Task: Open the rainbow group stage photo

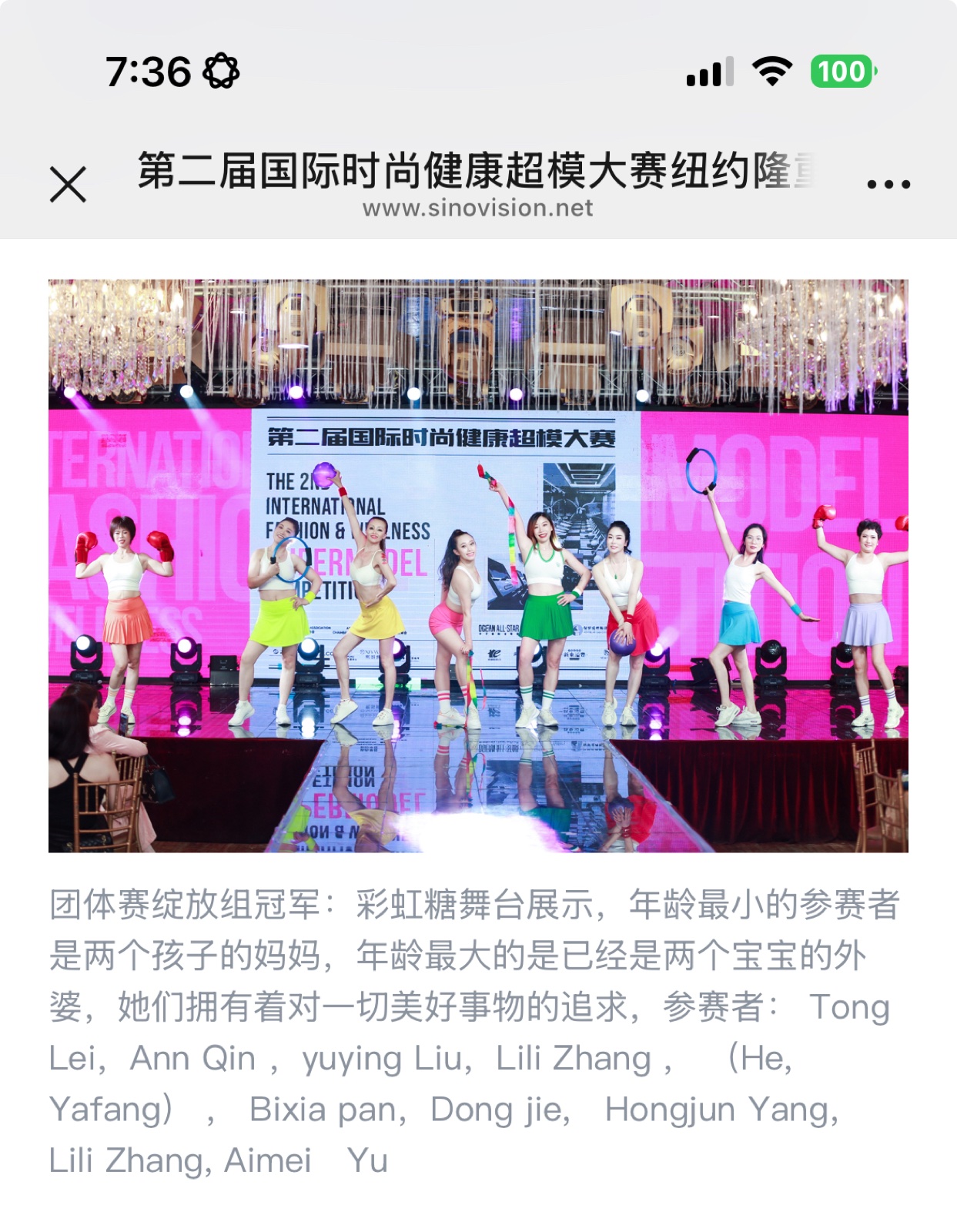Action: tap(478, 565)
